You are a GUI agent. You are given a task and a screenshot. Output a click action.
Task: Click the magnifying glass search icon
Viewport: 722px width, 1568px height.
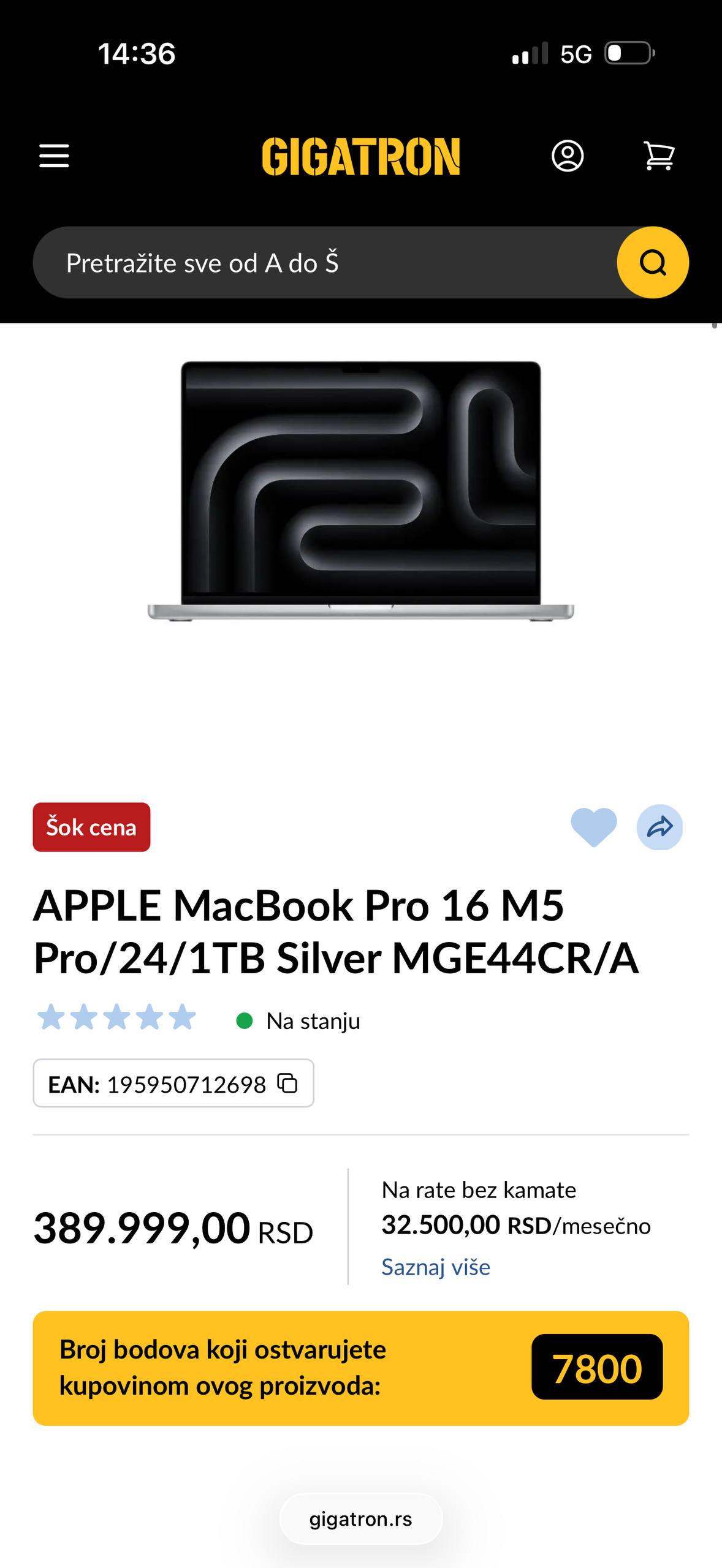point(653,262)
